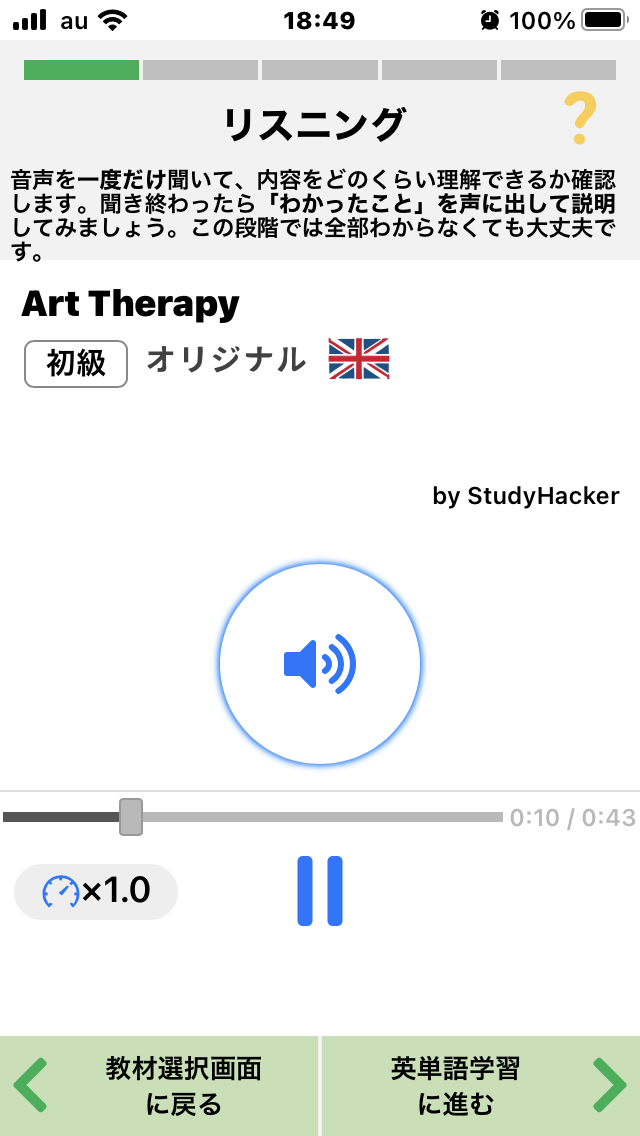
Task: Tap the round speaker audio button
Action: (x=320, y=664)
